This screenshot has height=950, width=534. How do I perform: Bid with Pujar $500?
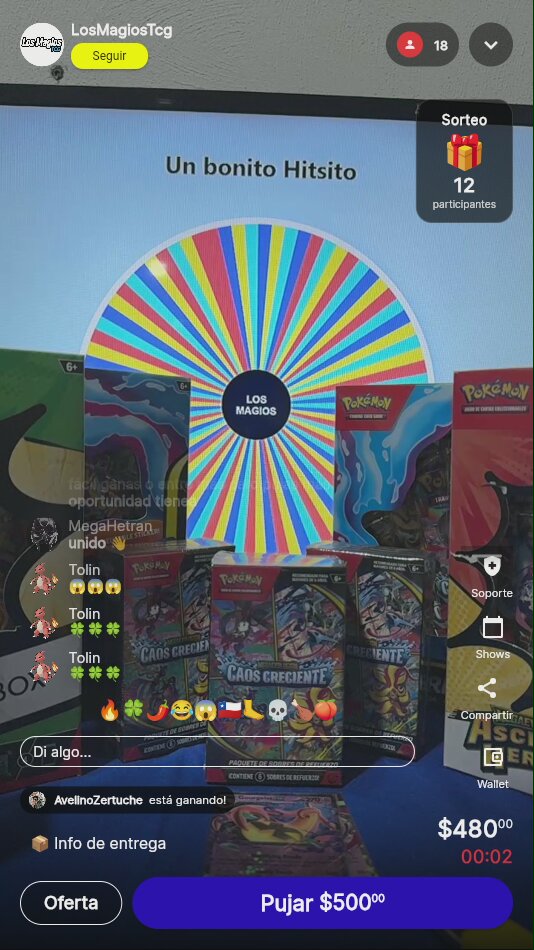[322, 903]
